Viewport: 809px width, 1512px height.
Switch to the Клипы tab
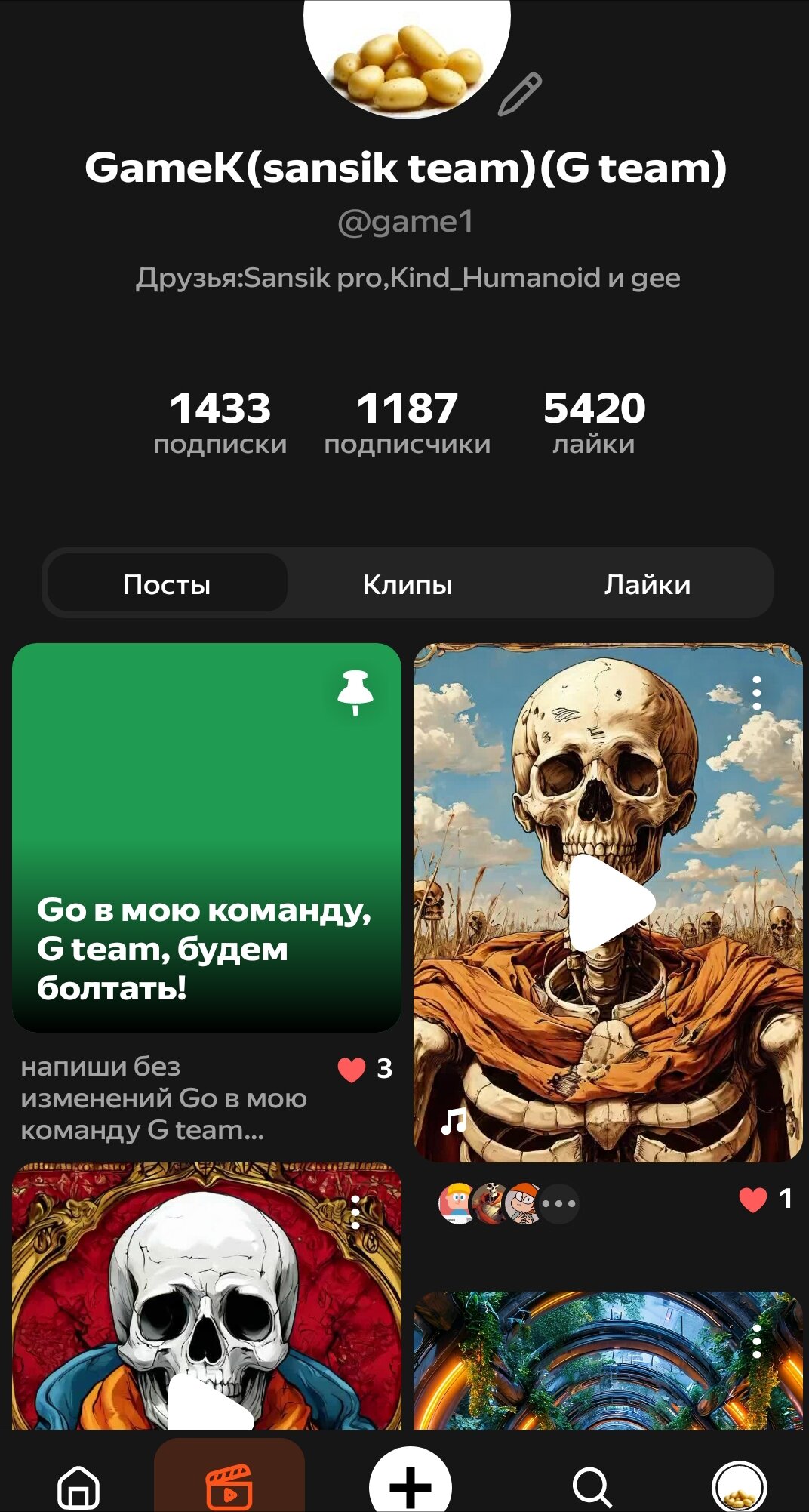tap(407, 584)
